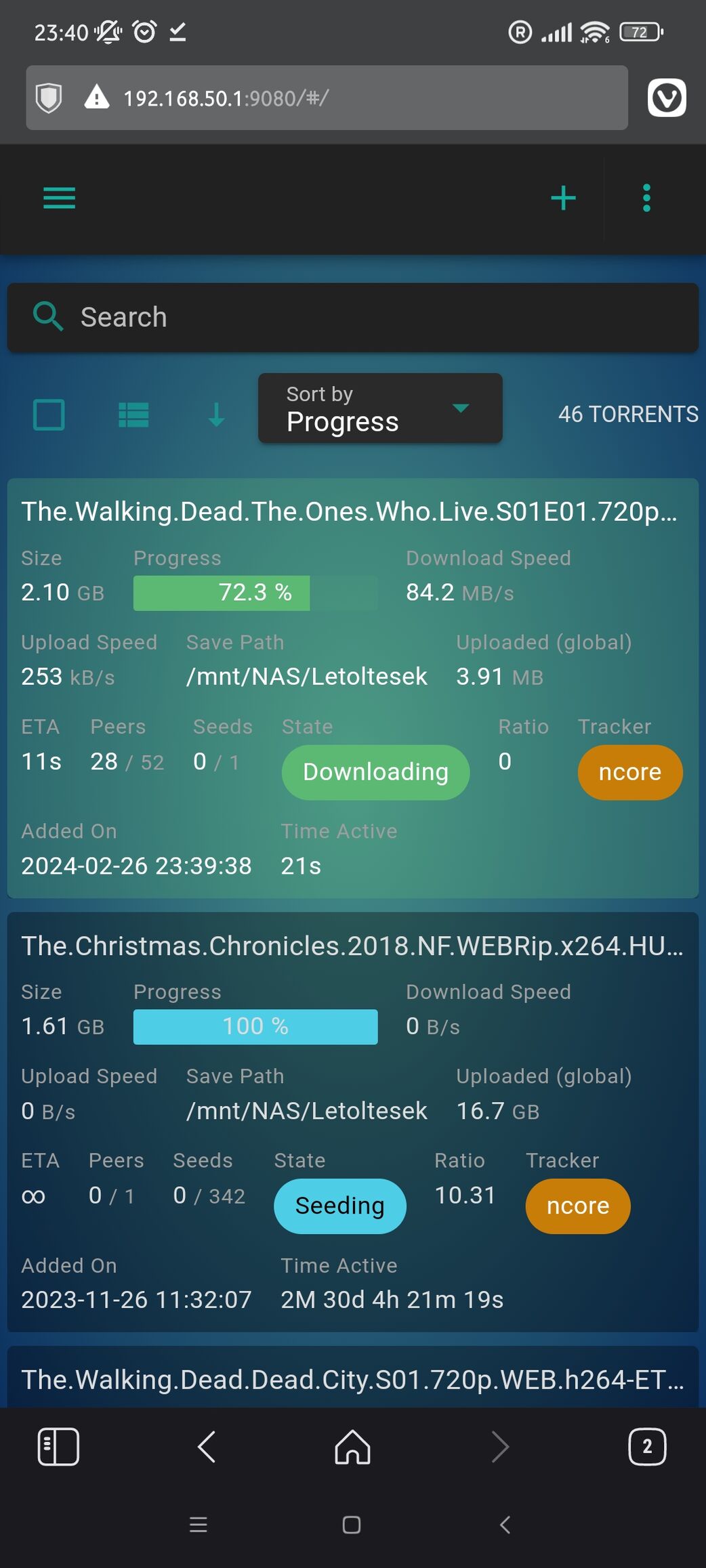Screen dimensions: 706x1568
Task: Go to browser home page
Action: [x=352, y=1447]
